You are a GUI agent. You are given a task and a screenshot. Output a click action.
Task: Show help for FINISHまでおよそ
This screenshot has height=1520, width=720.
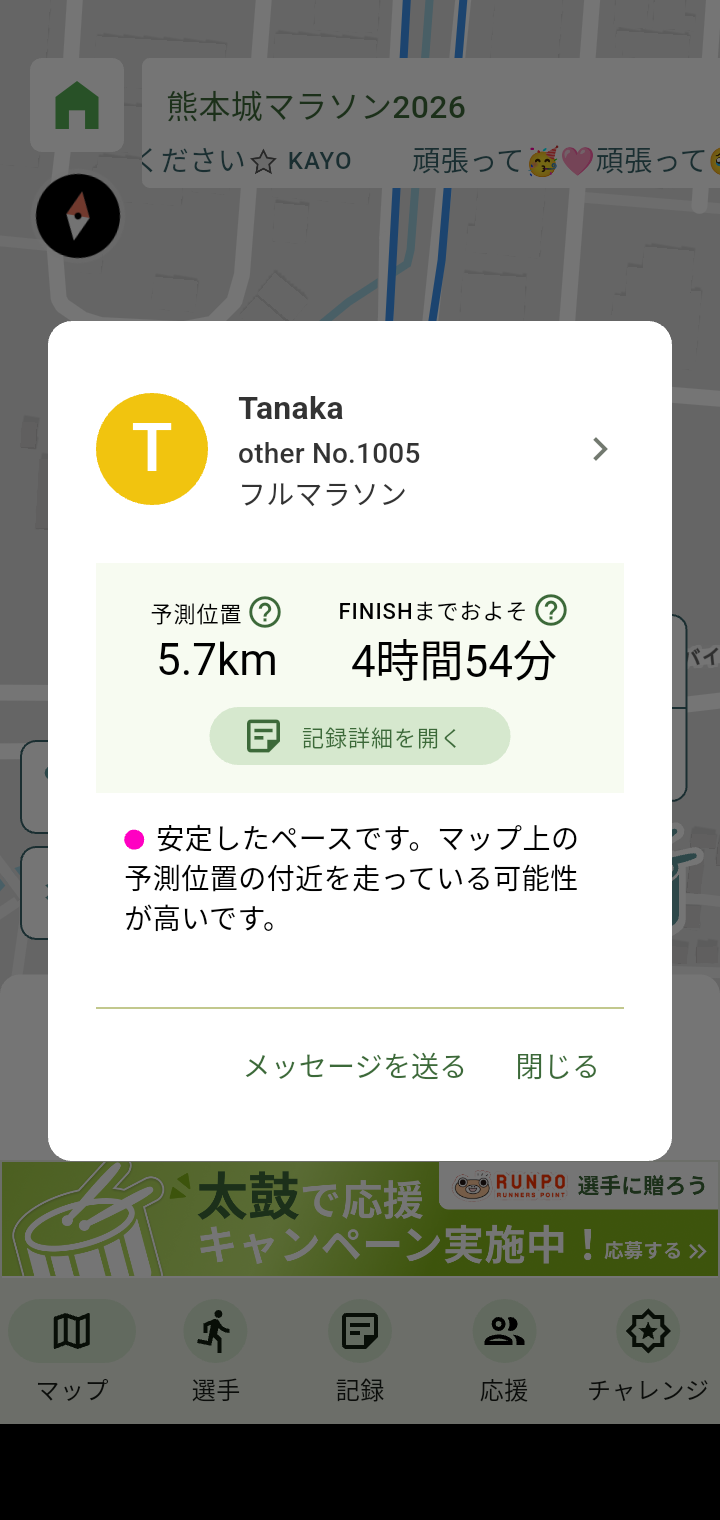[x=551, y=610]
